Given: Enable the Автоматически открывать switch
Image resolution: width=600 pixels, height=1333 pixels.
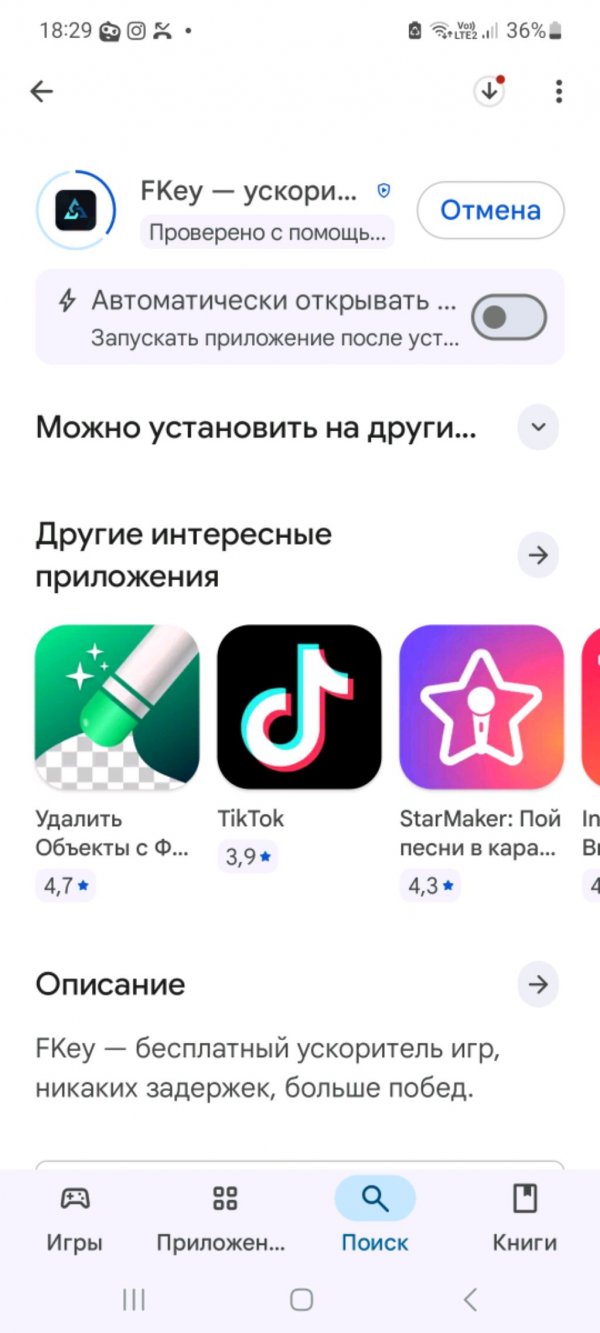Looking at the screenshot, I should (509, 317).
